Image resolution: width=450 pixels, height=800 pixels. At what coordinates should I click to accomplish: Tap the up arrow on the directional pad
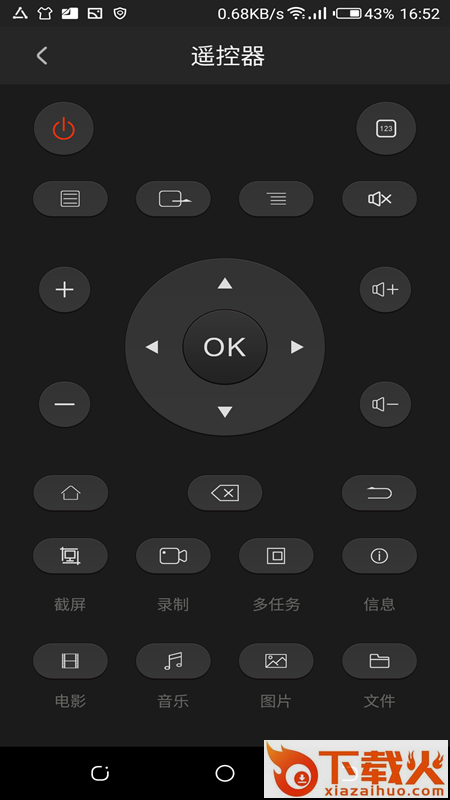click(225, 284)
